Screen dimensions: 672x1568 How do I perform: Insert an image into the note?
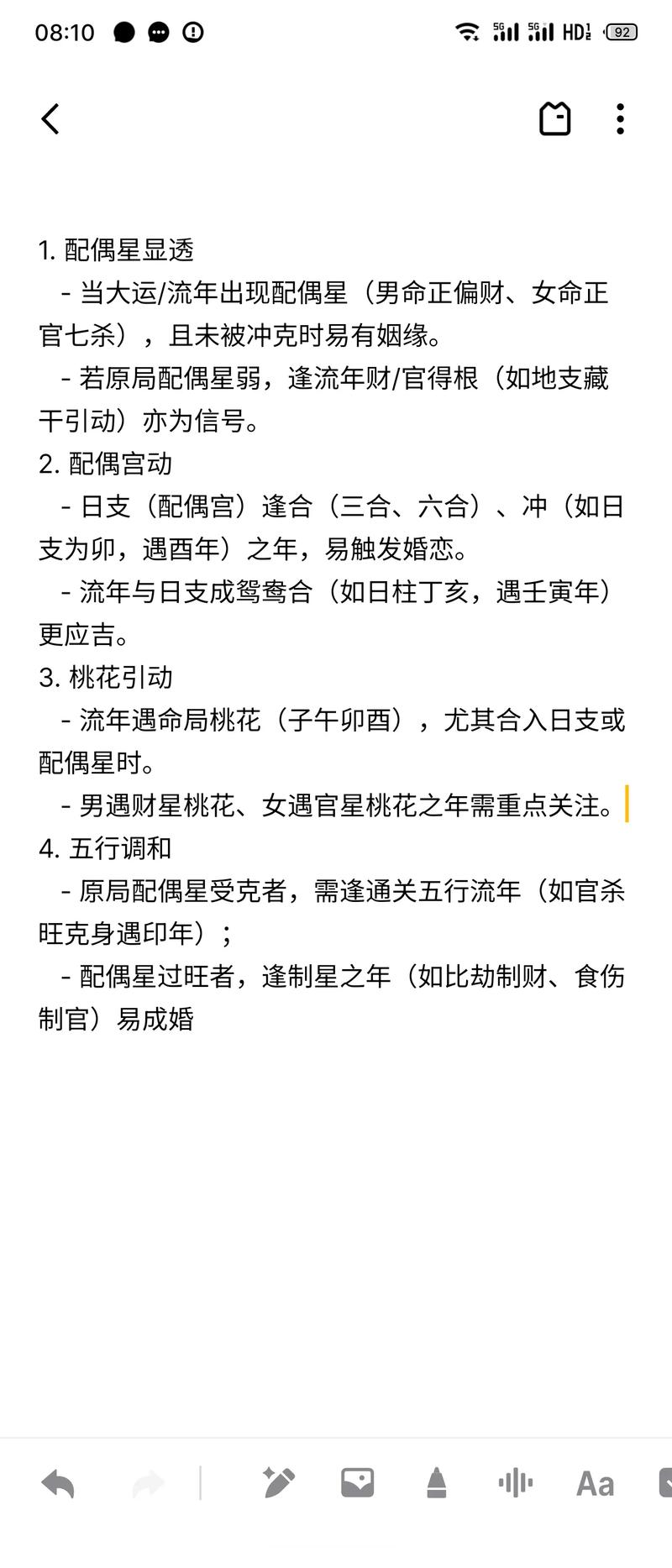[x=357, y=1483]
